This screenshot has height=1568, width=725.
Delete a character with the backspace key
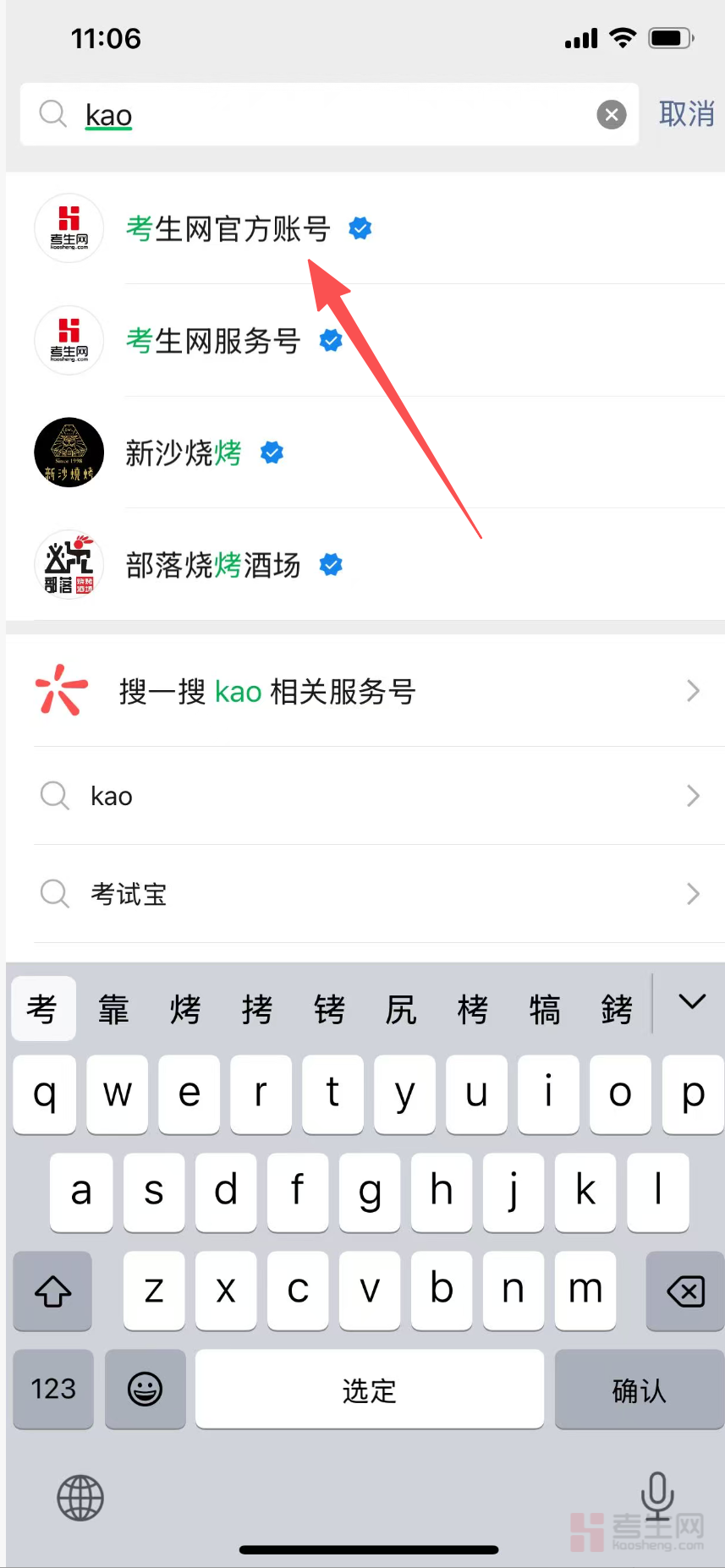pyautogui.click(x=684, y=1291)
